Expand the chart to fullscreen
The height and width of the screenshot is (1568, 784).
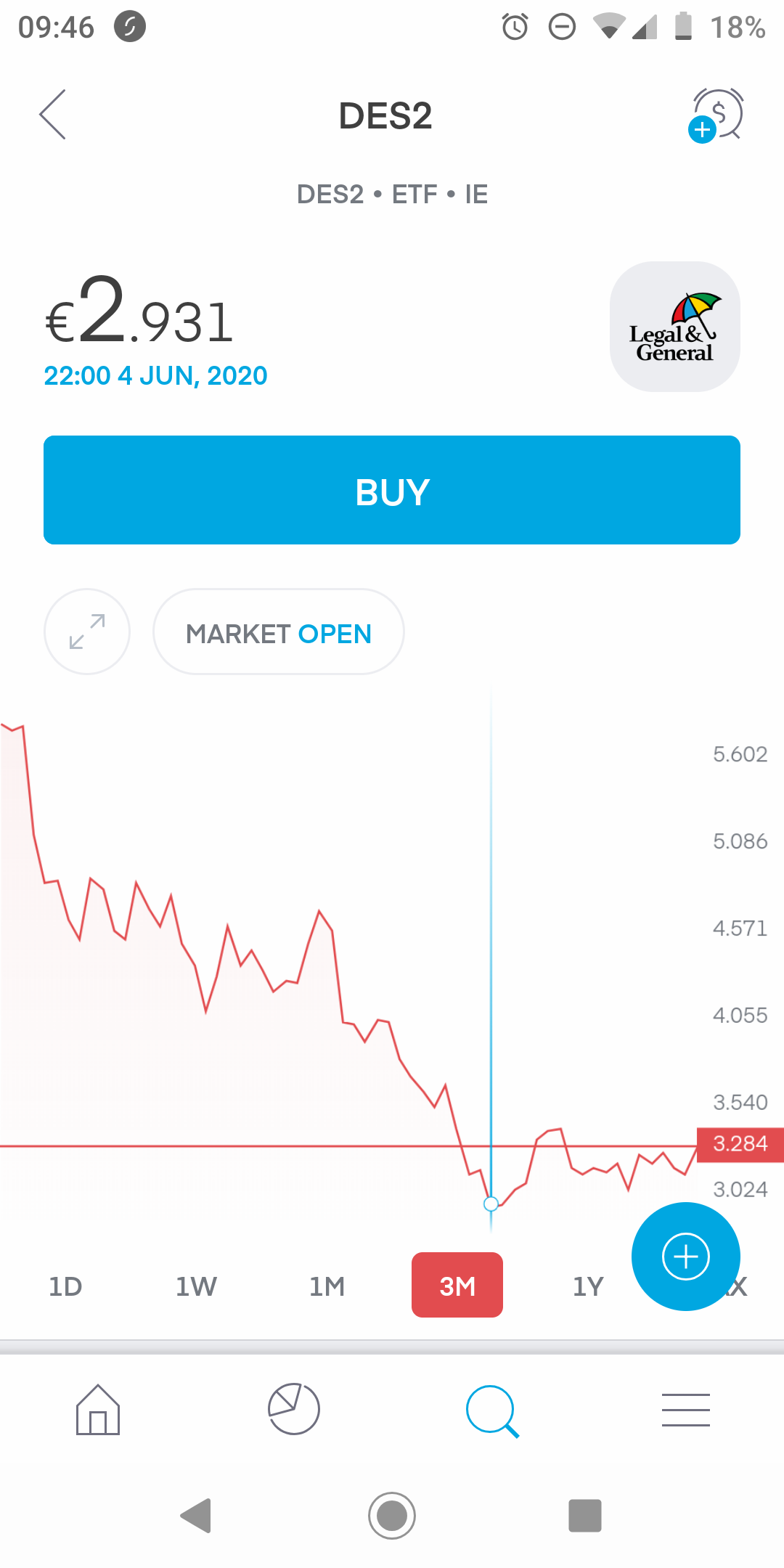tap(87, 632)
